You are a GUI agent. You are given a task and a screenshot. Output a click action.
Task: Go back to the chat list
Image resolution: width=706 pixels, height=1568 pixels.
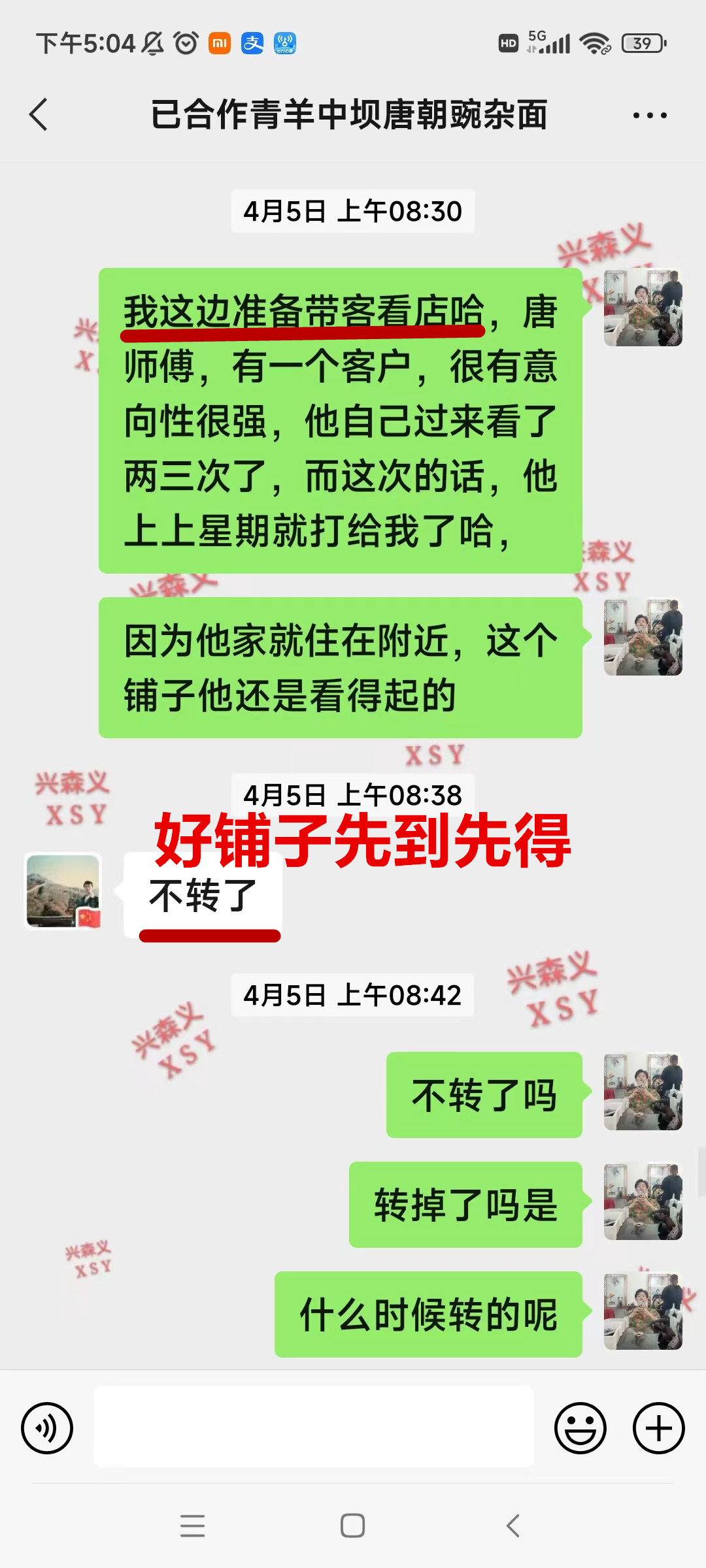point(39,115)
